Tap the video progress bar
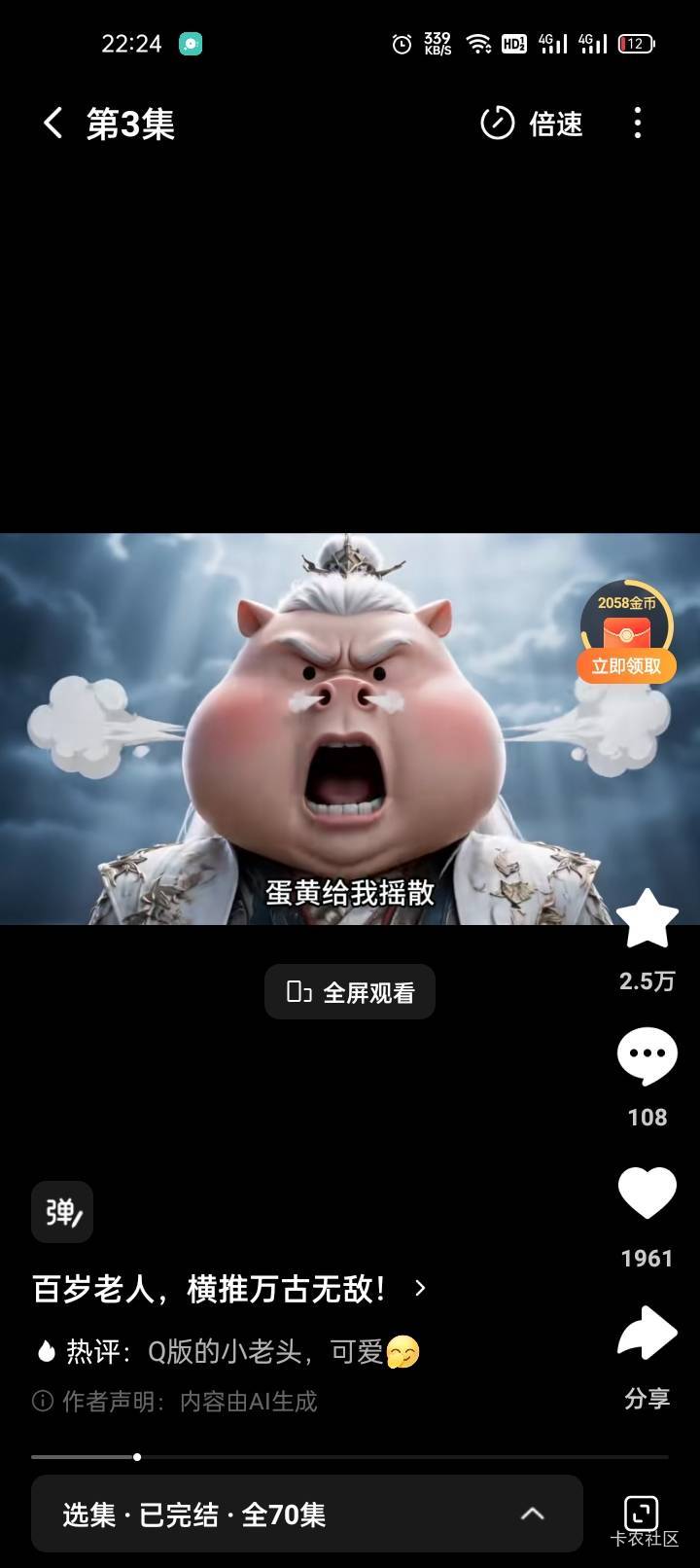 click(x=350, y=1457)
